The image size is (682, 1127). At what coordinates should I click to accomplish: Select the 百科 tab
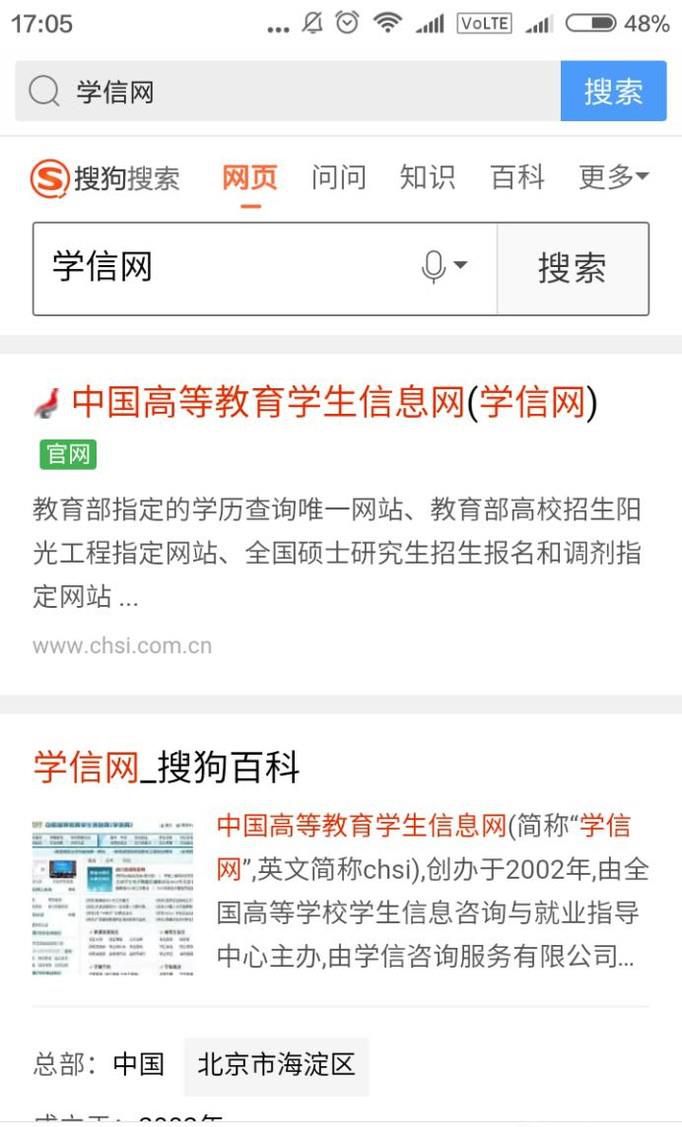pyautogui.click(x=517, y=178)
